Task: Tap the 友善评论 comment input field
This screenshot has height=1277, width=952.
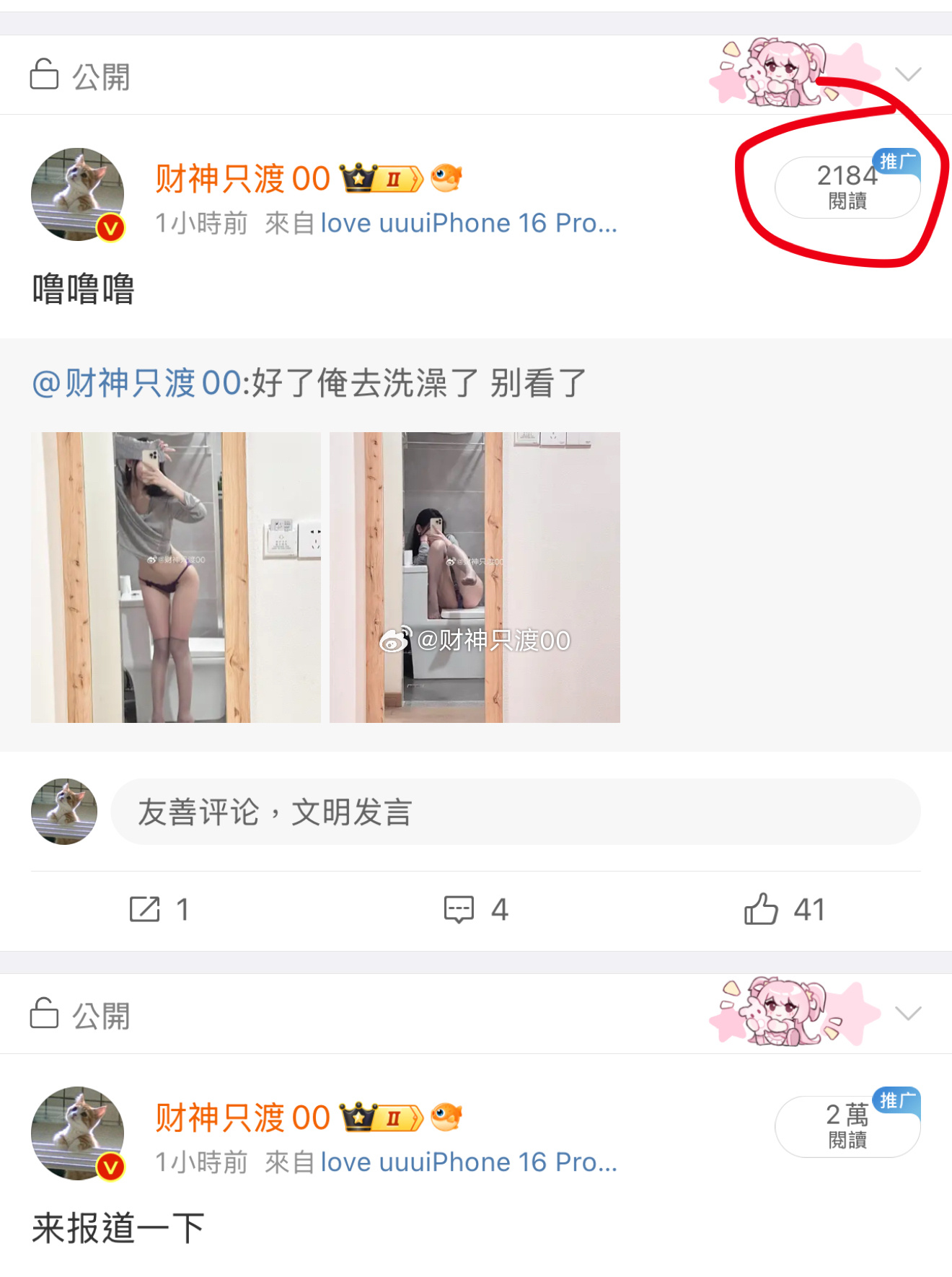Action: pyautogui.click(x=515, y=812)
